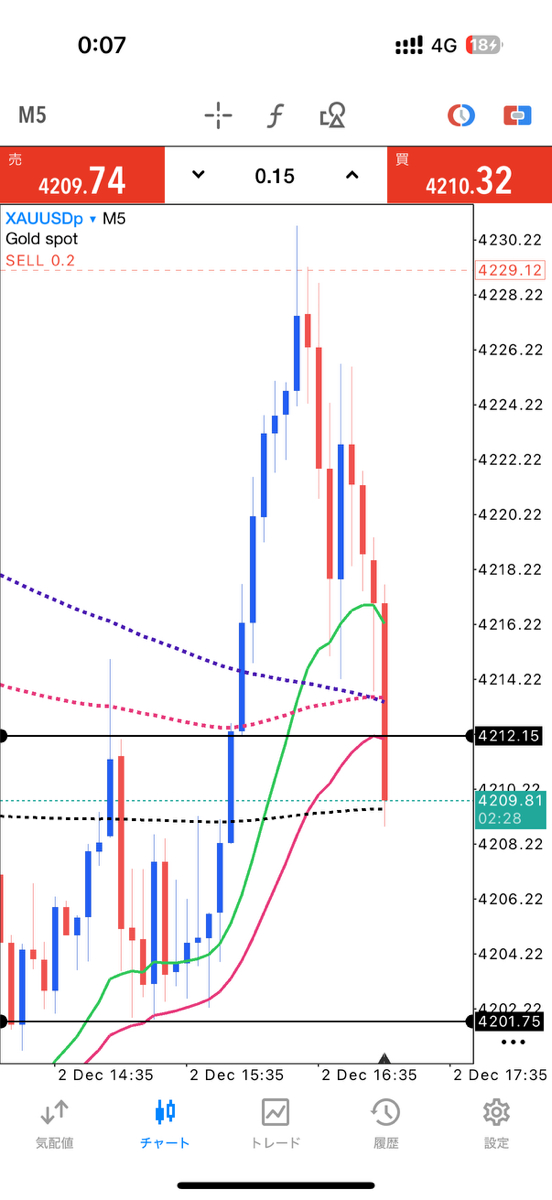Switch to the トレード trade tab

(x=275, y=1122)
